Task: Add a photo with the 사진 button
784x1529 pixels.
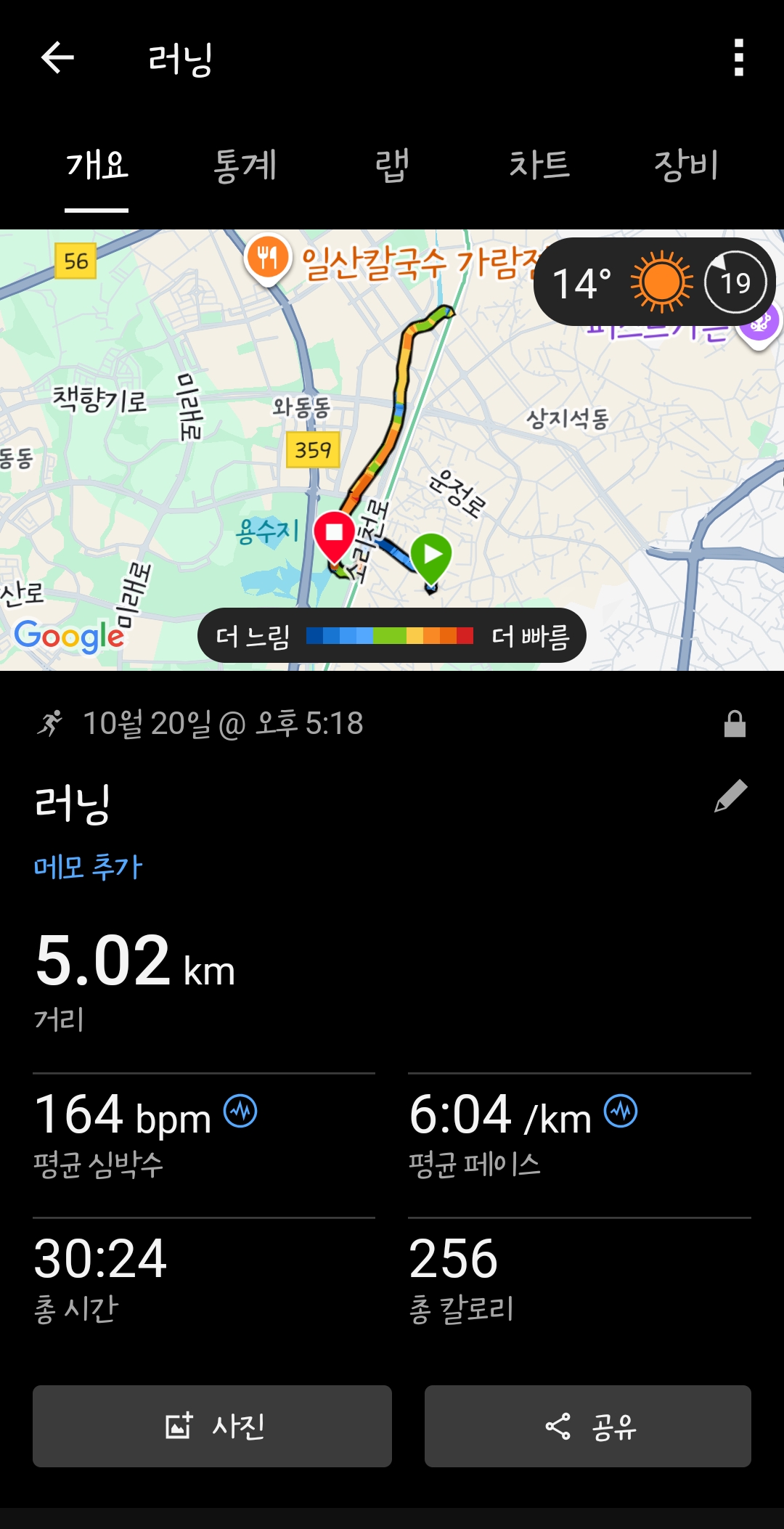Action: pos(212,1426)
